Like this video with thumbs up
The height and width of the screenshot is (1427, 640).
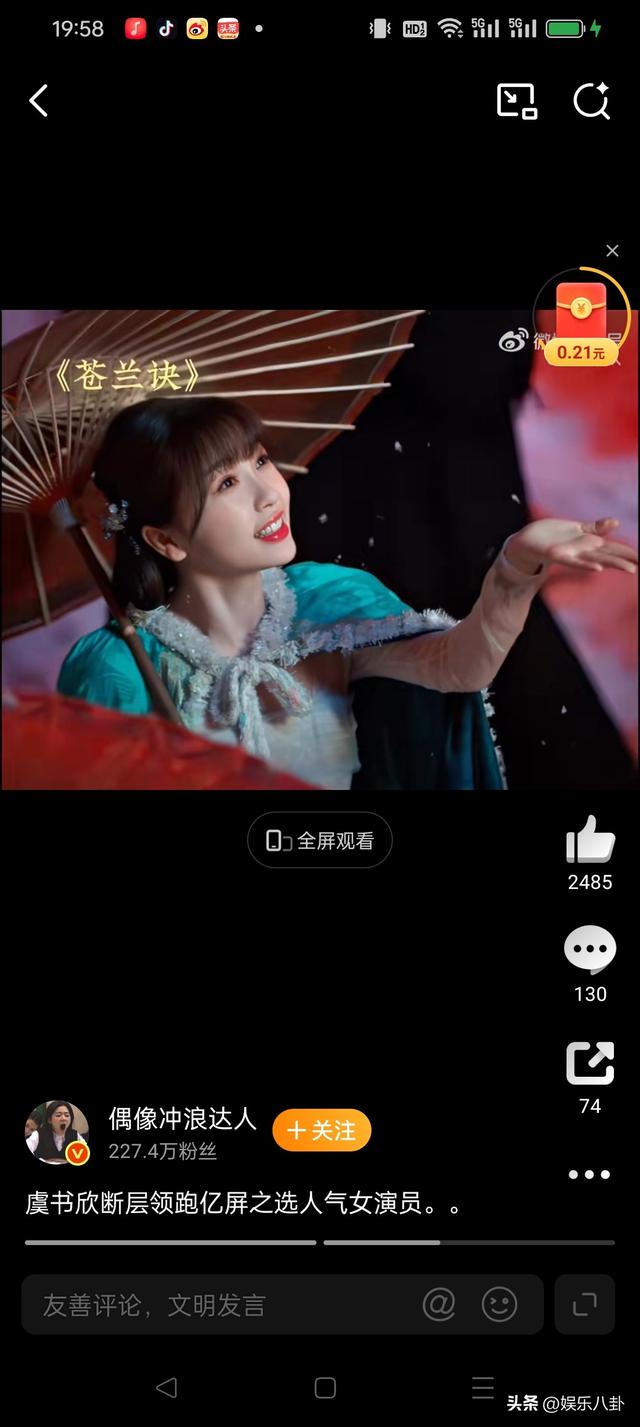pos(590,839)
